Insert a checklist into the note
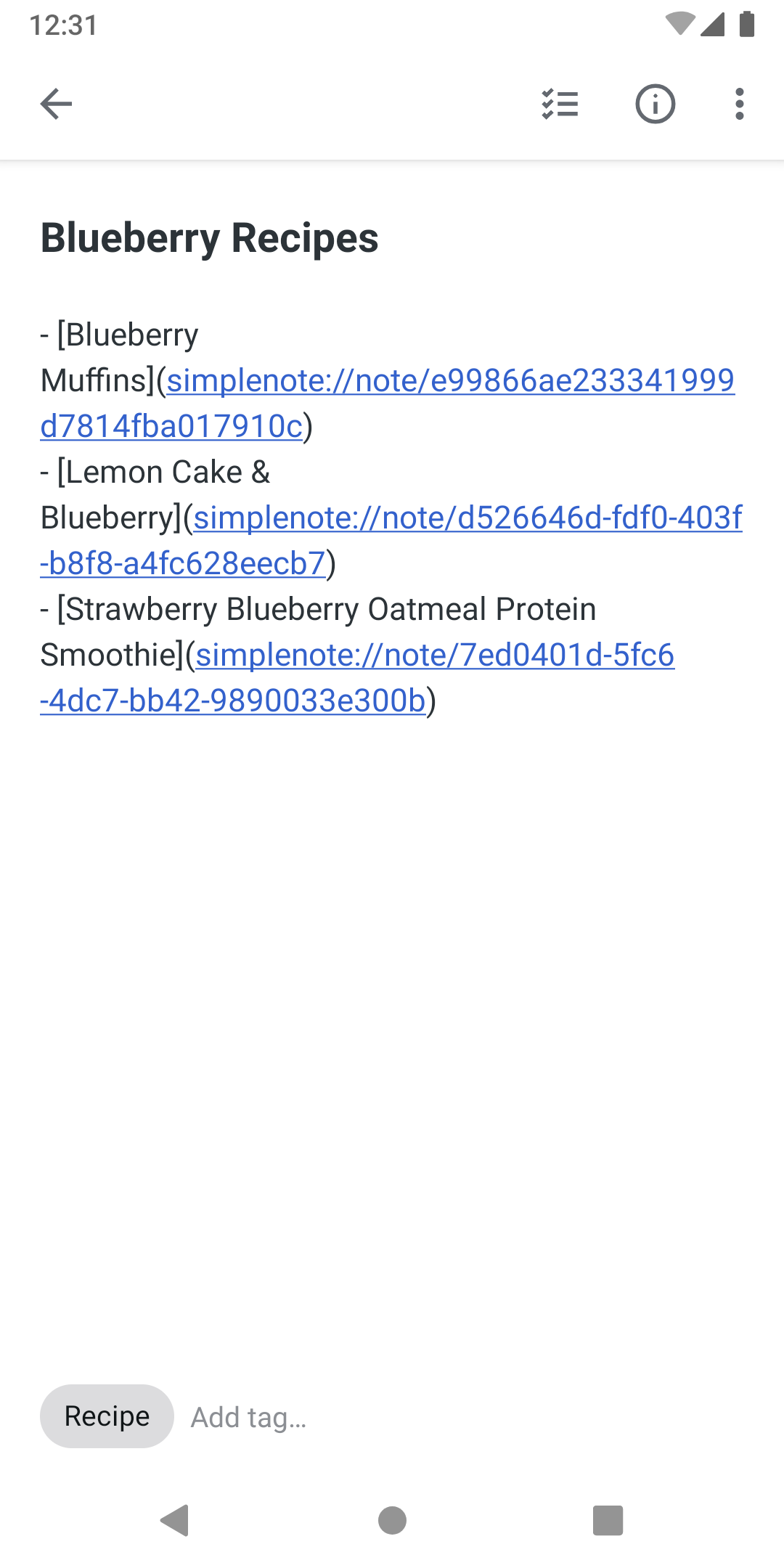 pos(560,104)
